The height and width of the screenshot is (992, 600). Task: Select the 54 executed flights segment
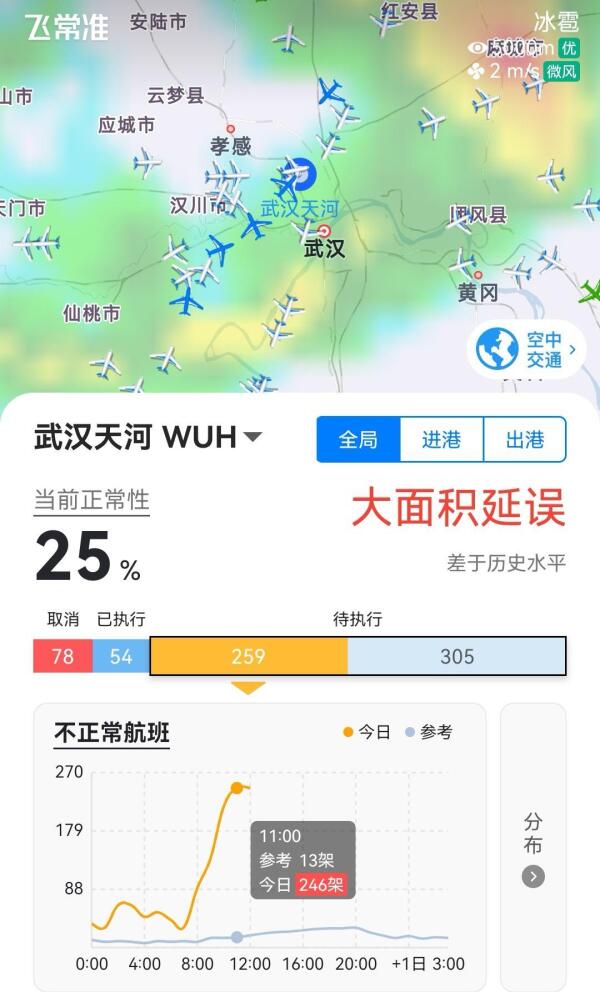click(x=121, y=656)
